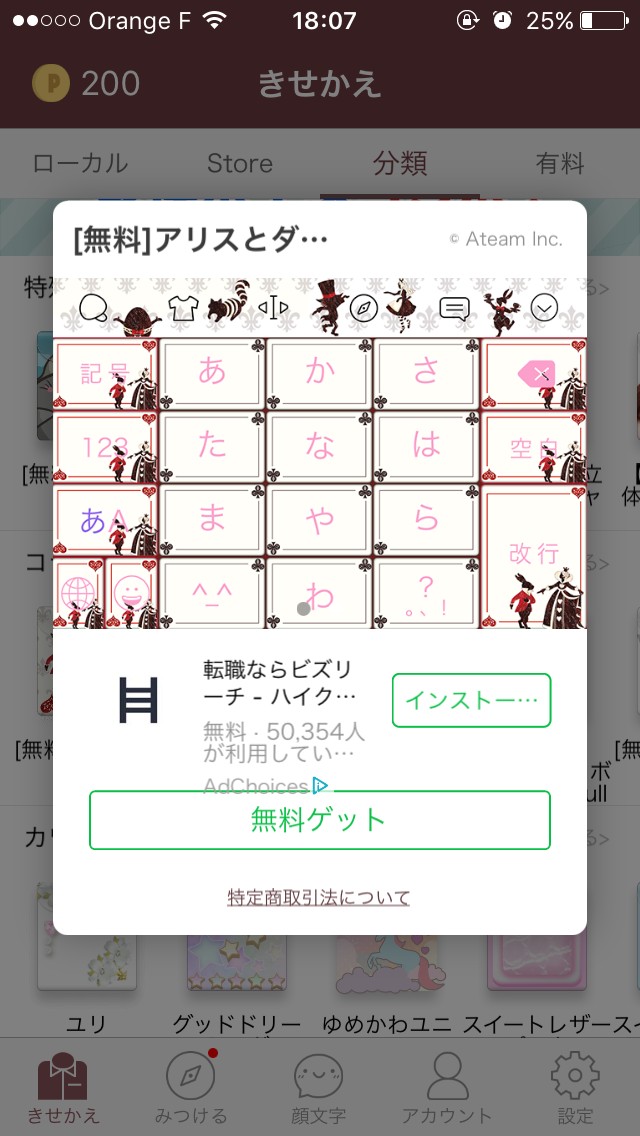The height and width of the screenshot is (1136, 640).
Task: Open the アカウント bottom tab
Action: coord(447,1087)
